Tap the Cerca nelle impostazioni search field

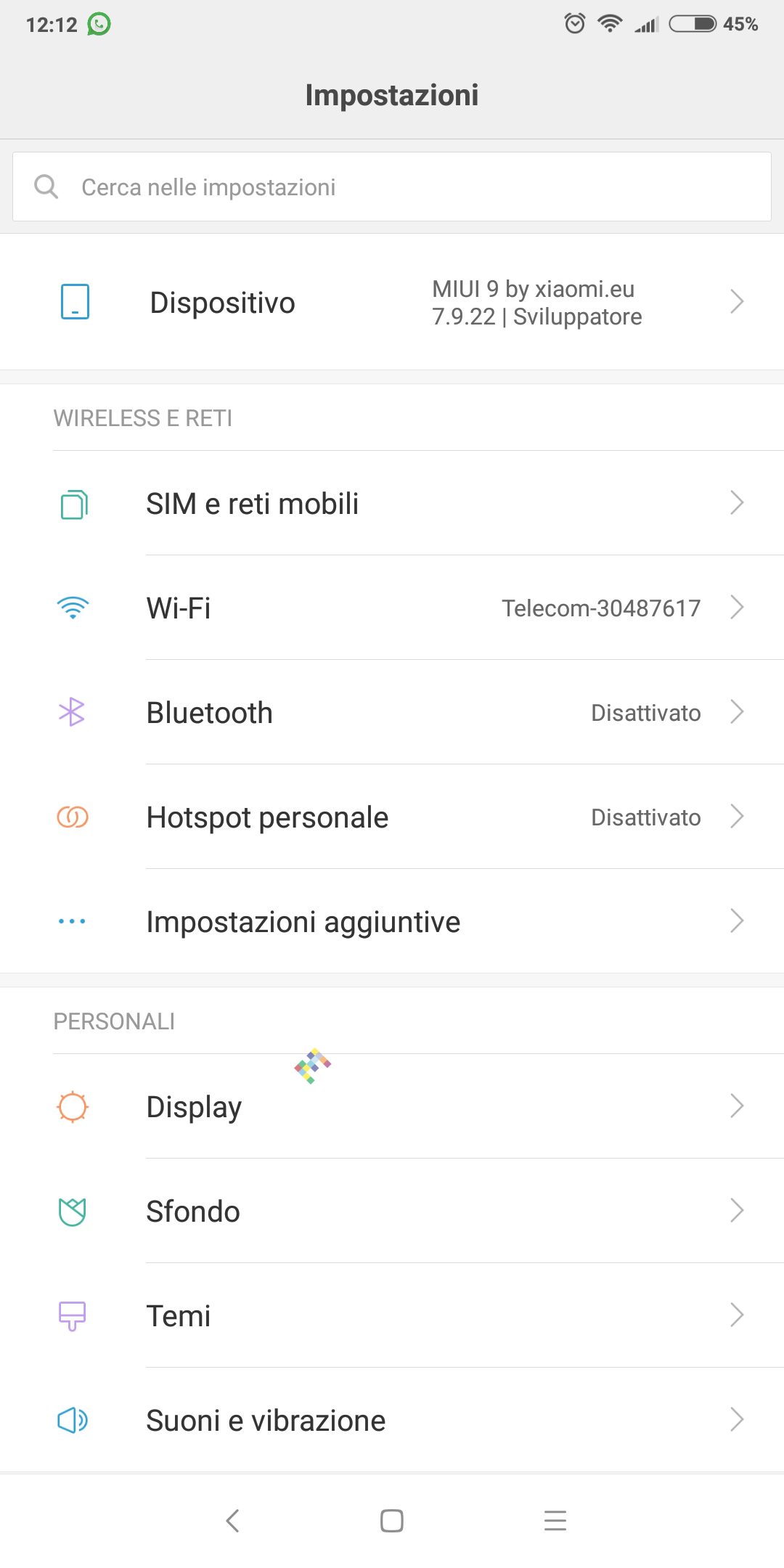pyautogui.click(x=392, y=187)
